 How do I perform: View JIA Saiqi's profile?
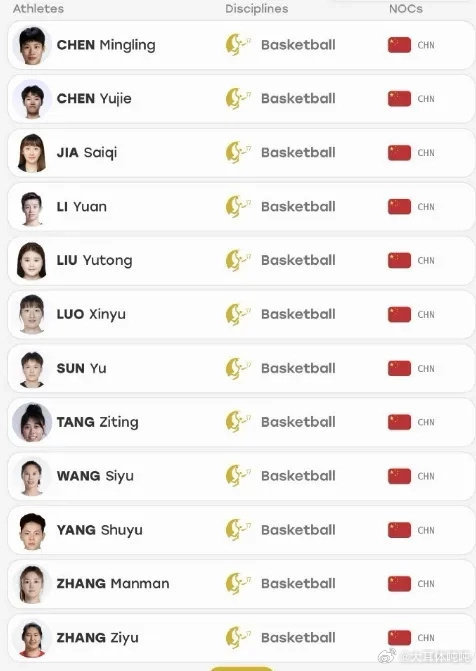(x=241, y=153)
